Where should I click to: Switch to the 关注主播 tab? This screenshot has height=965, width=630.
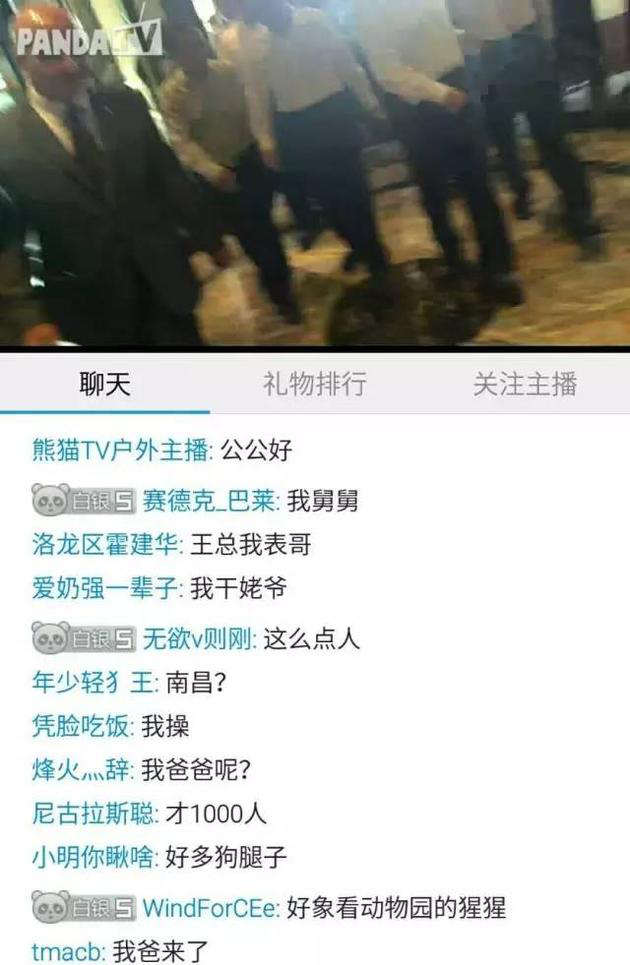tap(524, 384)
